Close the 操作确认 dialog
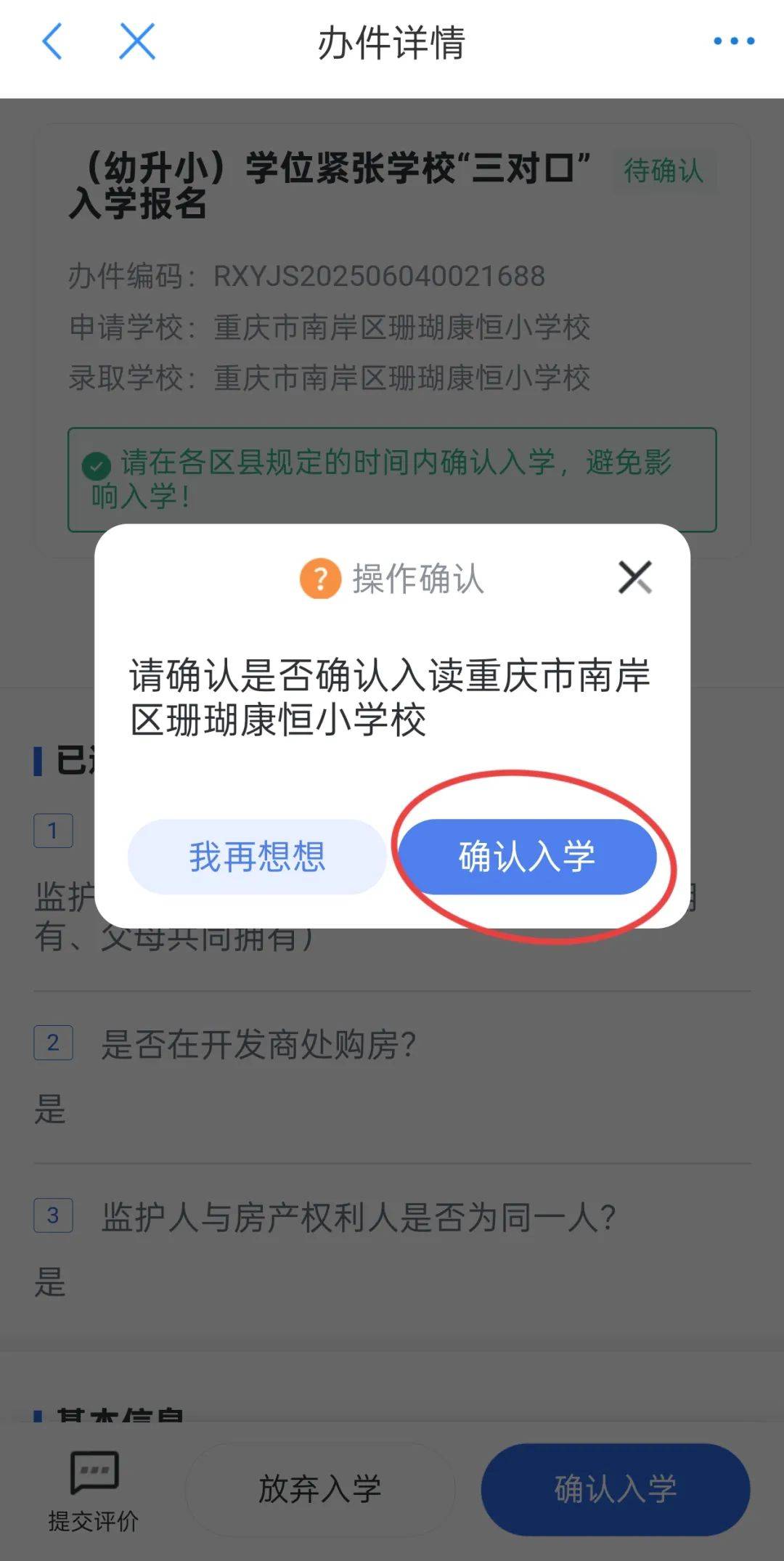The height and width of the screenshot is (1561, 784). (x=634, y=577)
